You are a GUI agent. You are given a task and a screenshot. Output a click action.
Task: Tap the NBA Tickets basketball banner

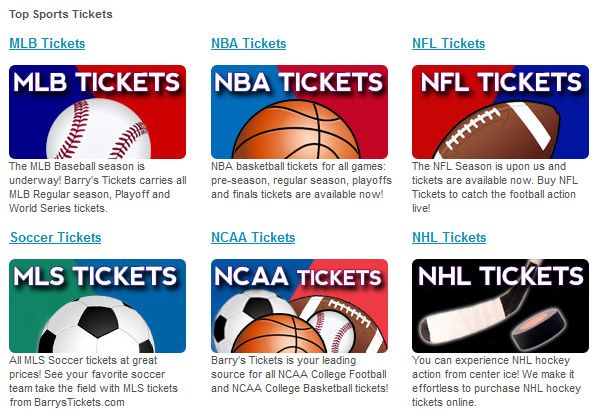tap(299, 111)
